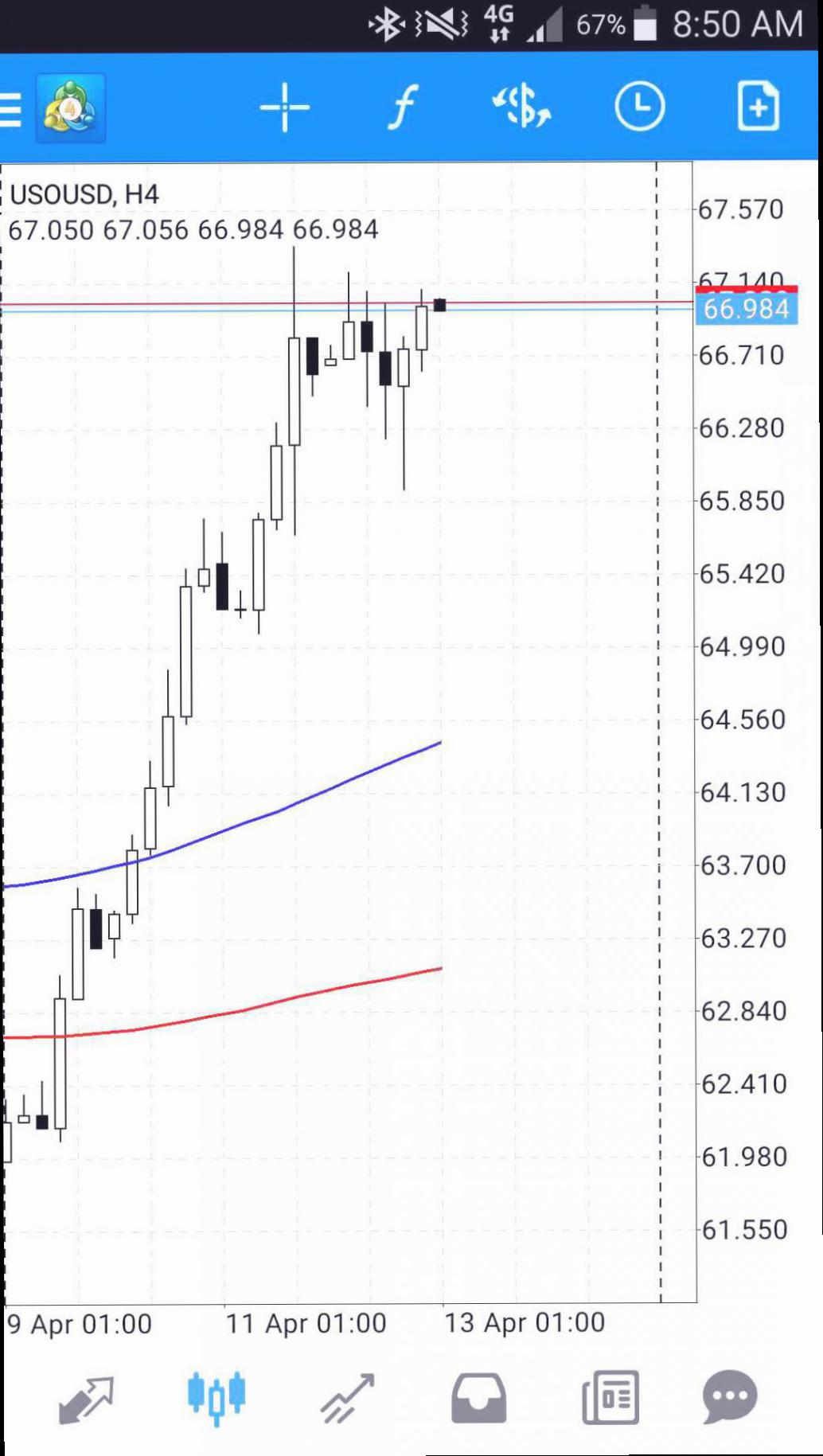Switch chart symbol with dollar icon
The height and width of the screenshot is (1456, 823).
pos(522,107)
